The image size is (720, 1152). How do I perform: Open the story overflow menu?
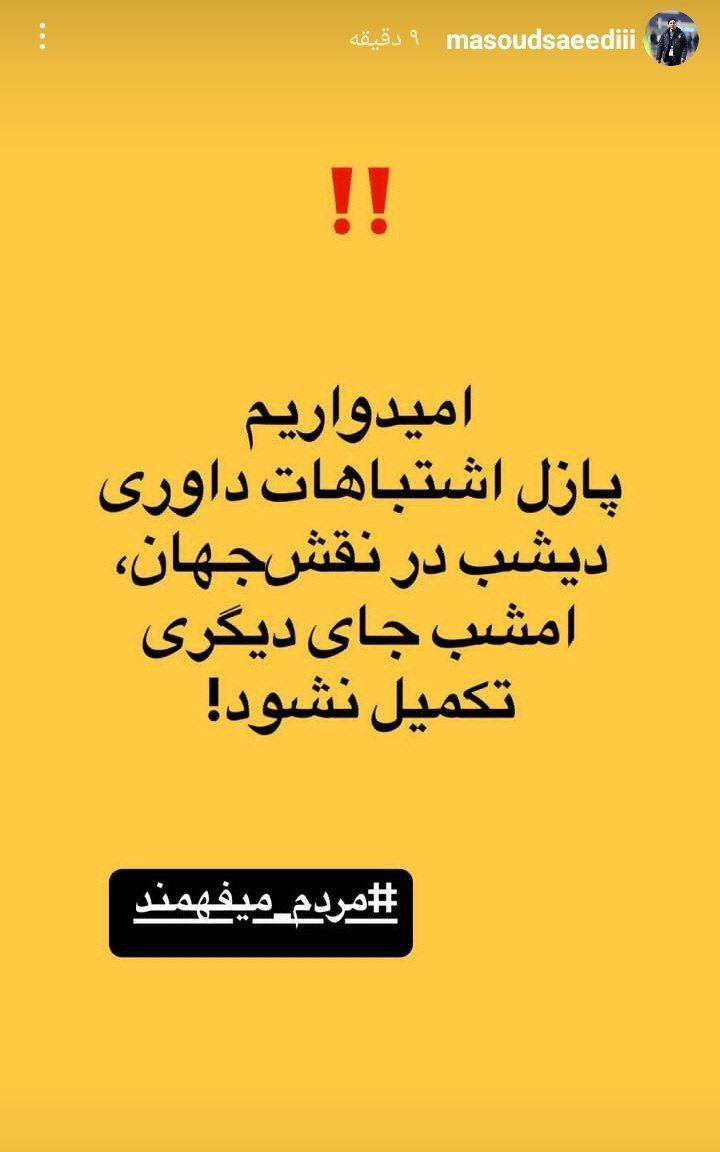tap(41, 39)
